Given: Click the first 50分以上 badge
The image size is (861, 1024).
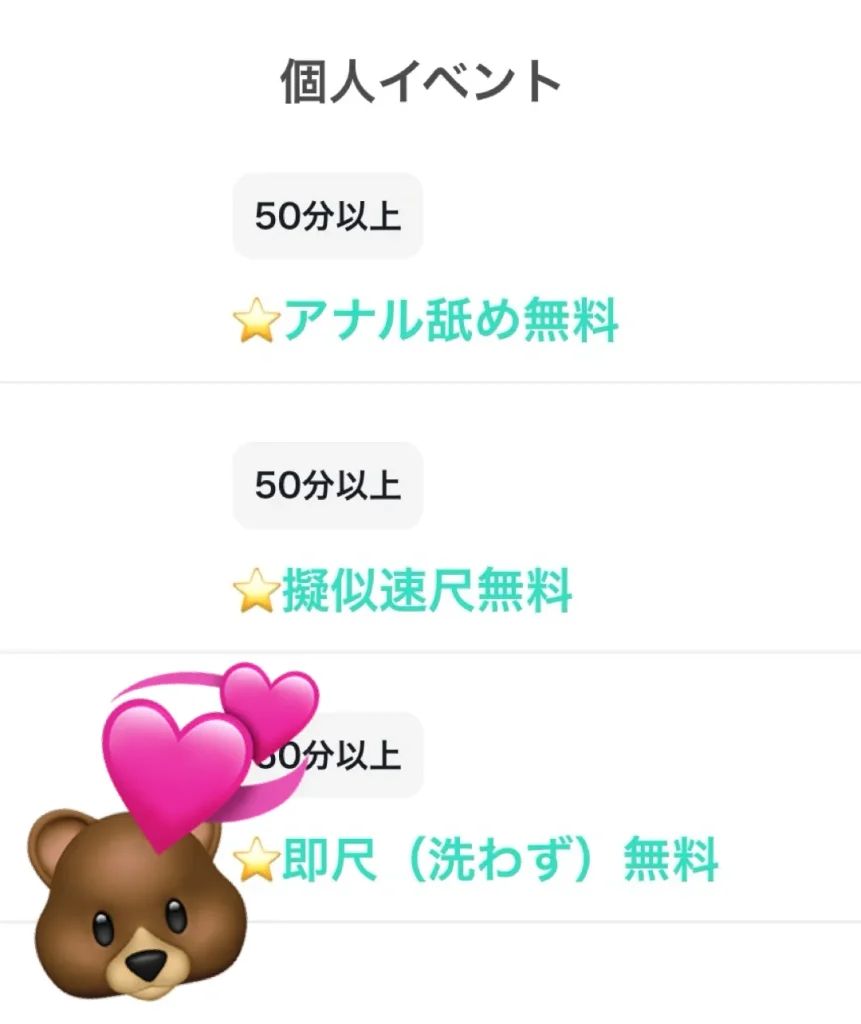Looking at the screenshot, I should [x=327, y=216].
